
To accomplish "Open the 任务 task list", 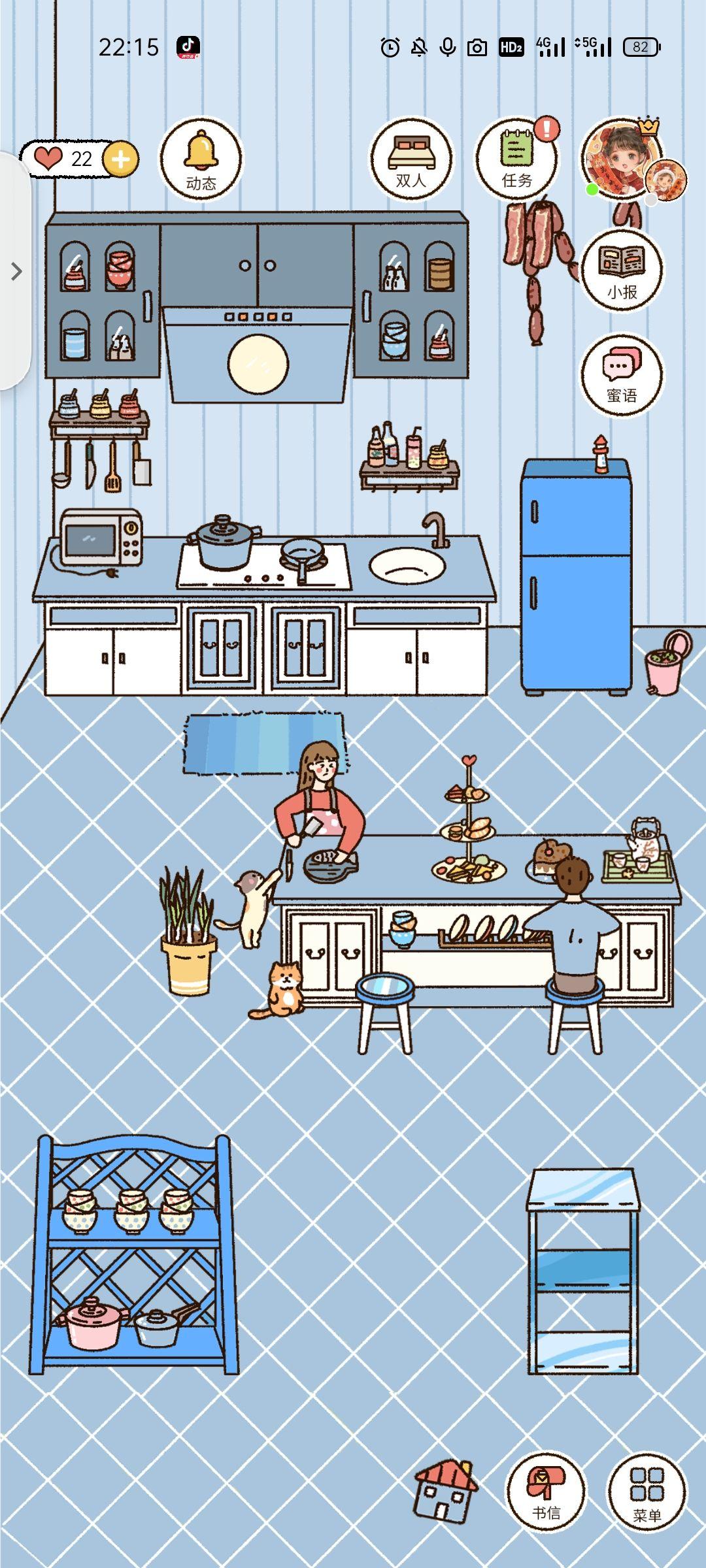I will coord(517,158).
